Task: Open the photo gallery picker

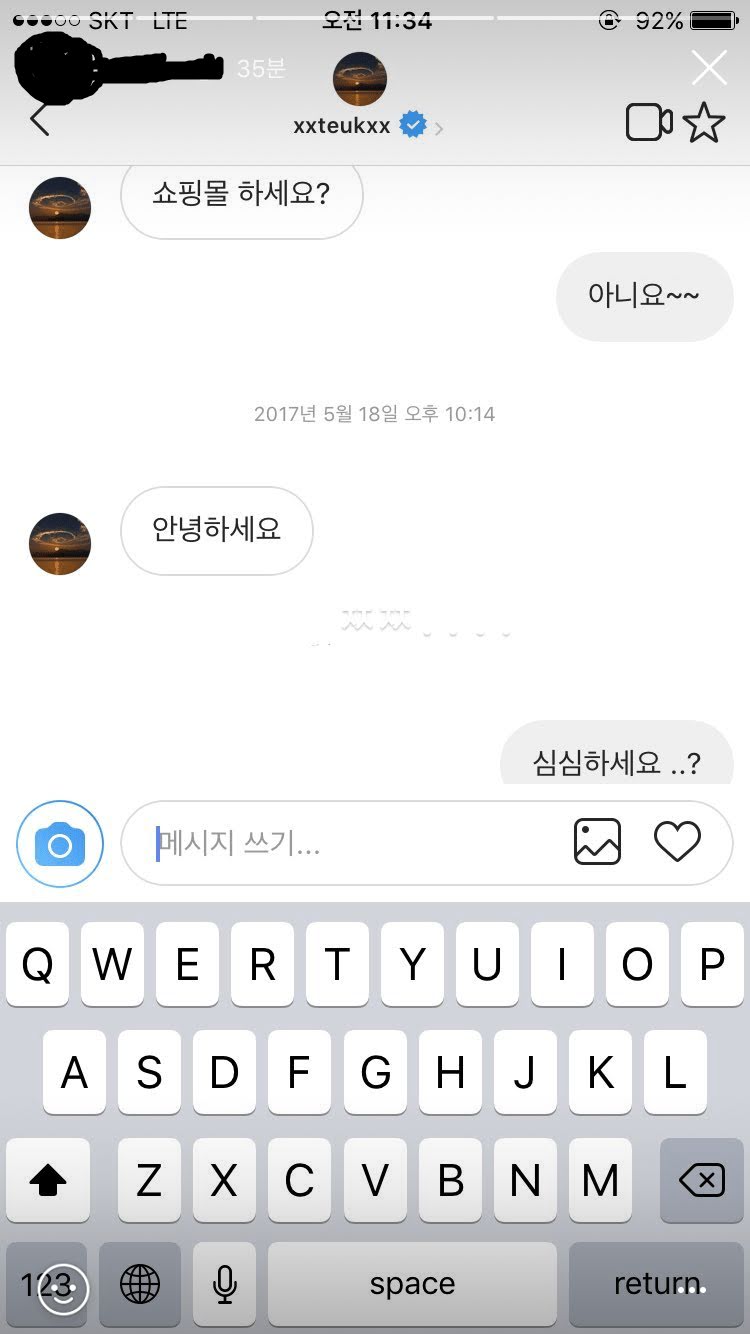Action: (x=597, y=842)
